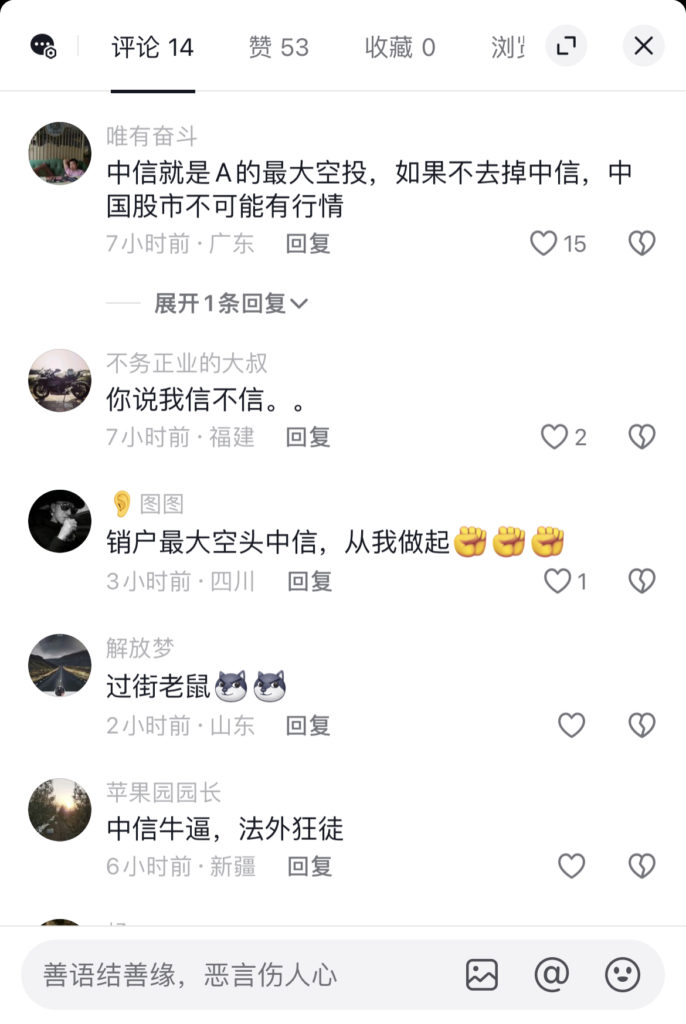Expand the comment panel to full screen
Screen dimensions: 686x1024
pyautogui.click(x=566, y=46)
